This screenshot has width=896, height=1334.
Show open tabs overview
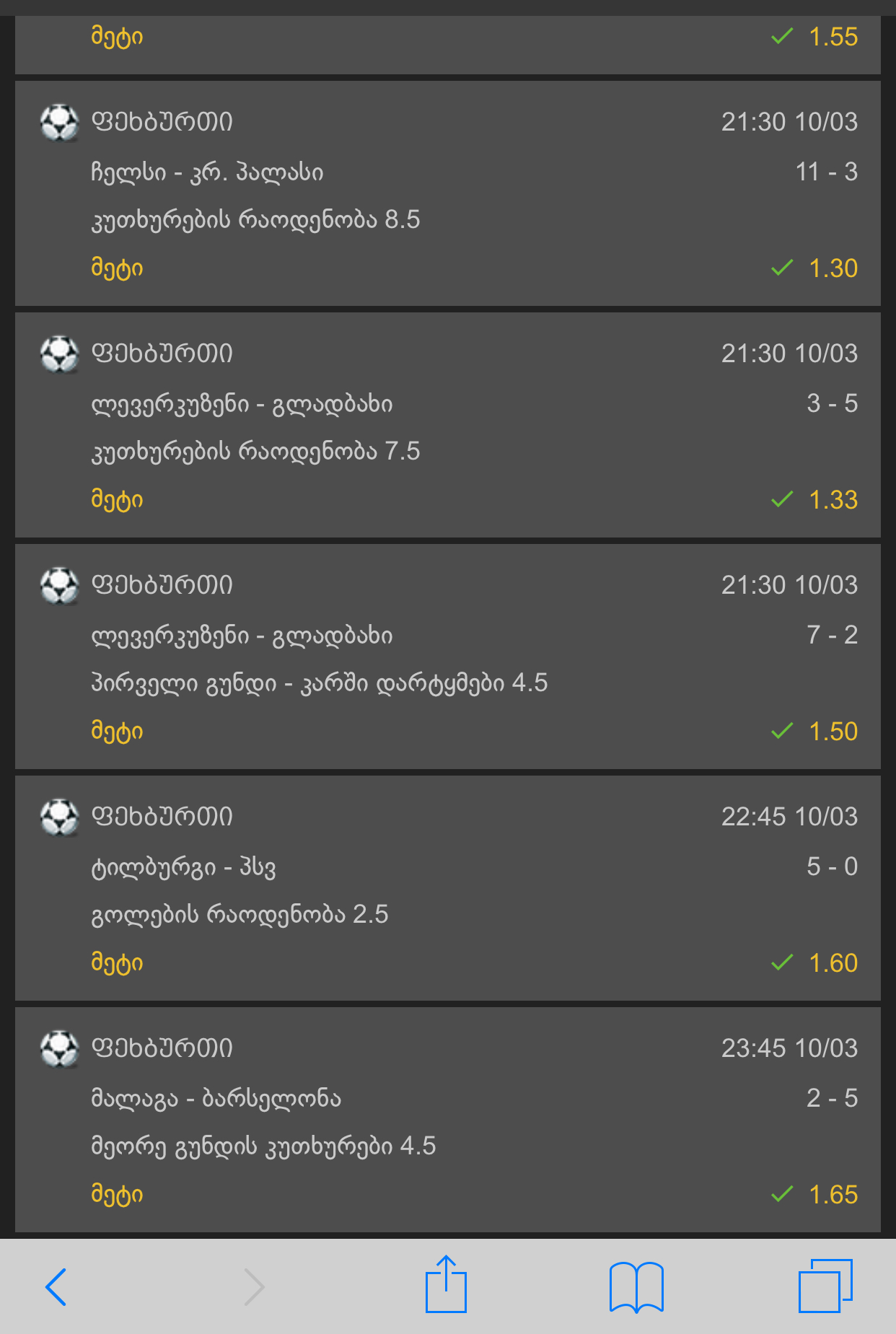[x=825, y=1286]
